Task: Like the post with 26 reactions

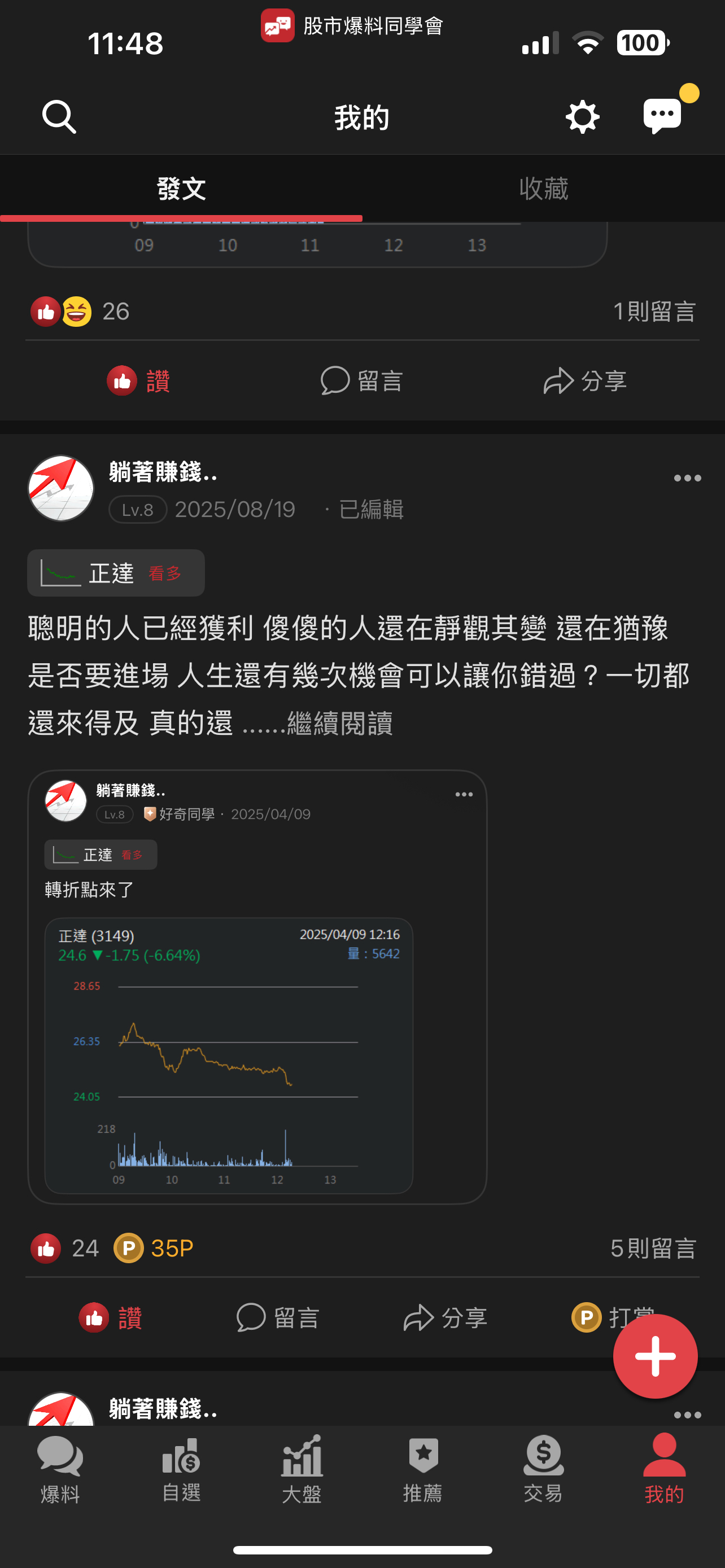Action: coord(139,381)
